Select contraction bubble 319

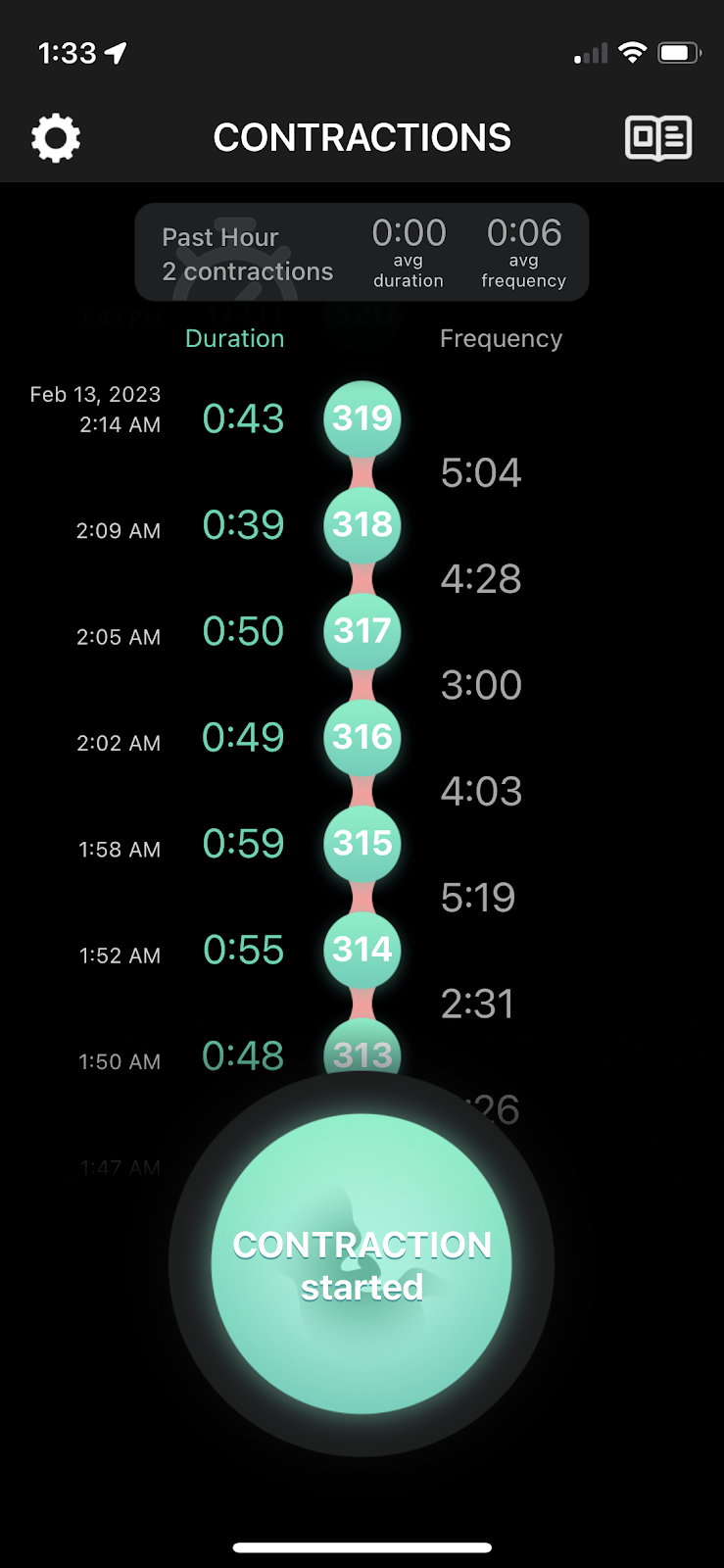coord(362,418)
